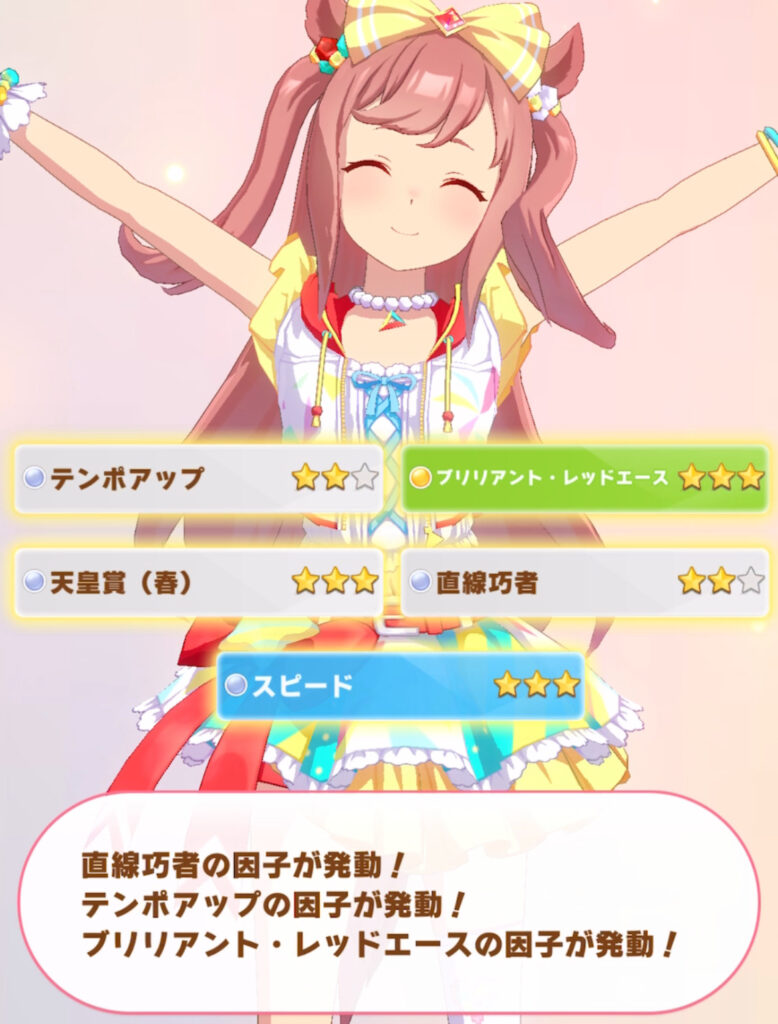The width and height of the screenshot is (778, 1024).
Task: Tap the factor activation message box to continue
Action: click(x=388, y=902)
